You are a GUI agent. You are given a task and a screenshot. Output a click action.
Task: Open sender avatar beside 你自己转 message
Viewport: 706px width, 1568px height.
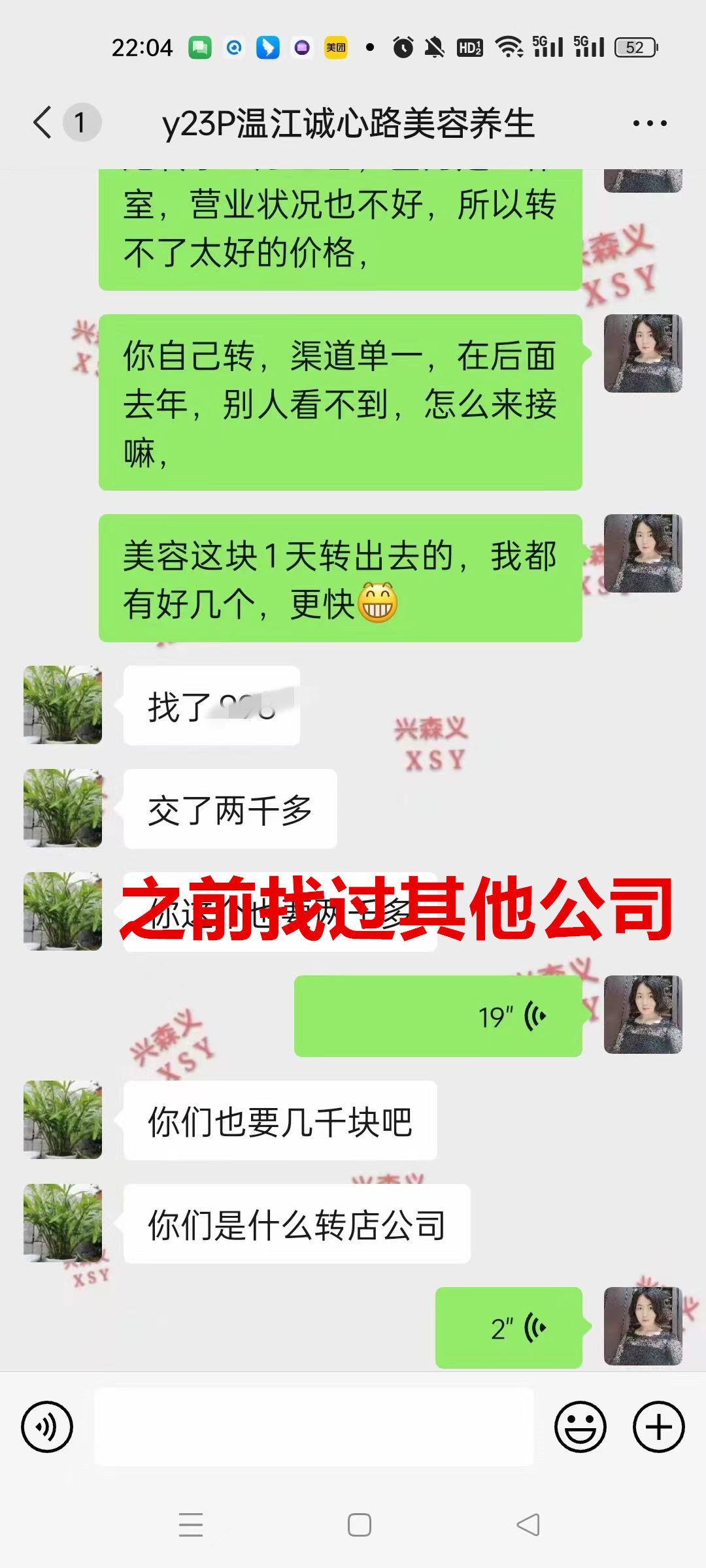tap(643, 353)
